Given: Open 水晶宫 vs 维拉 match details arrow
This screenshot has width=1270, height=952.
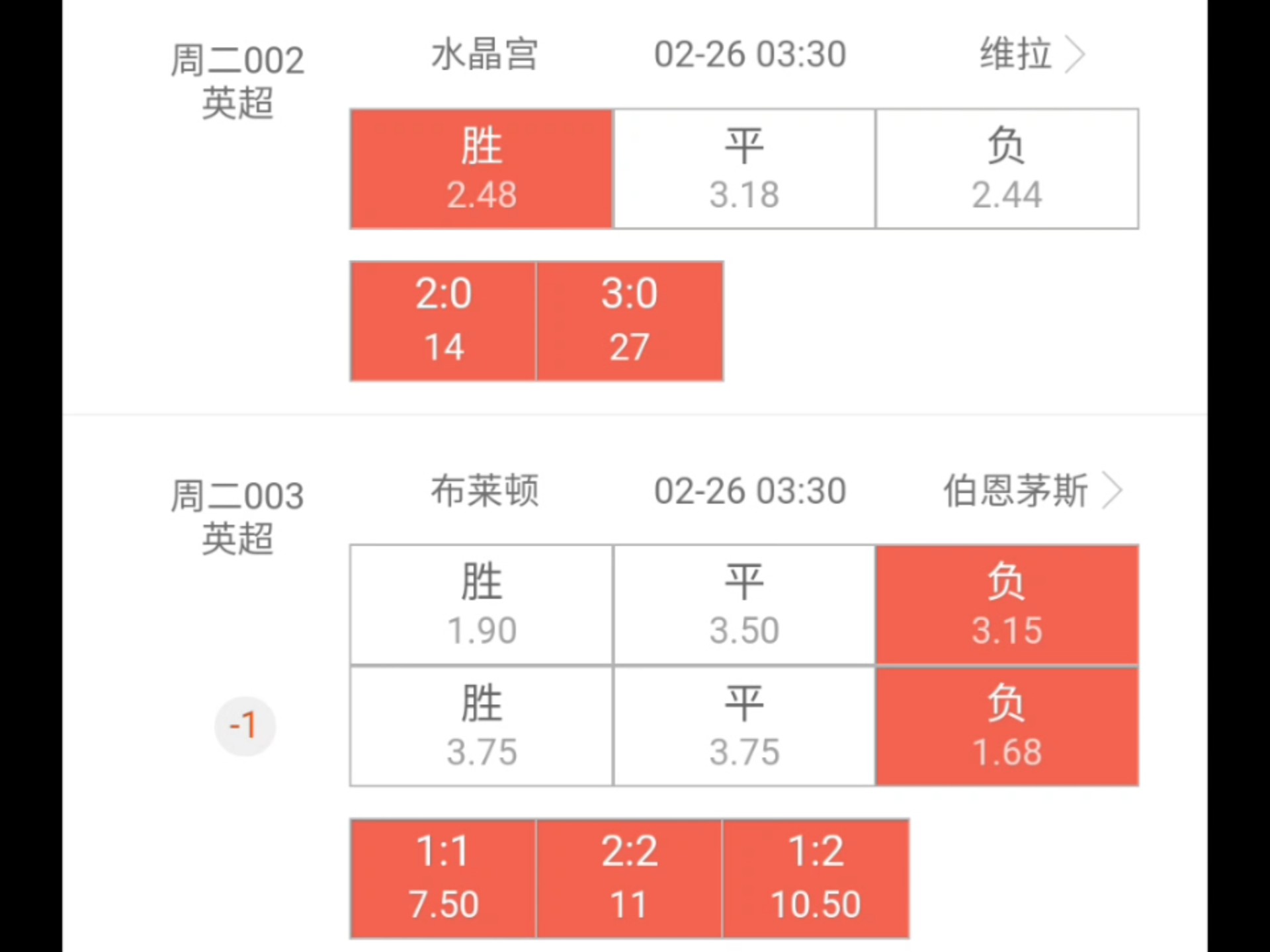Looking at the screenshot, I should [x=1075, y=55].
